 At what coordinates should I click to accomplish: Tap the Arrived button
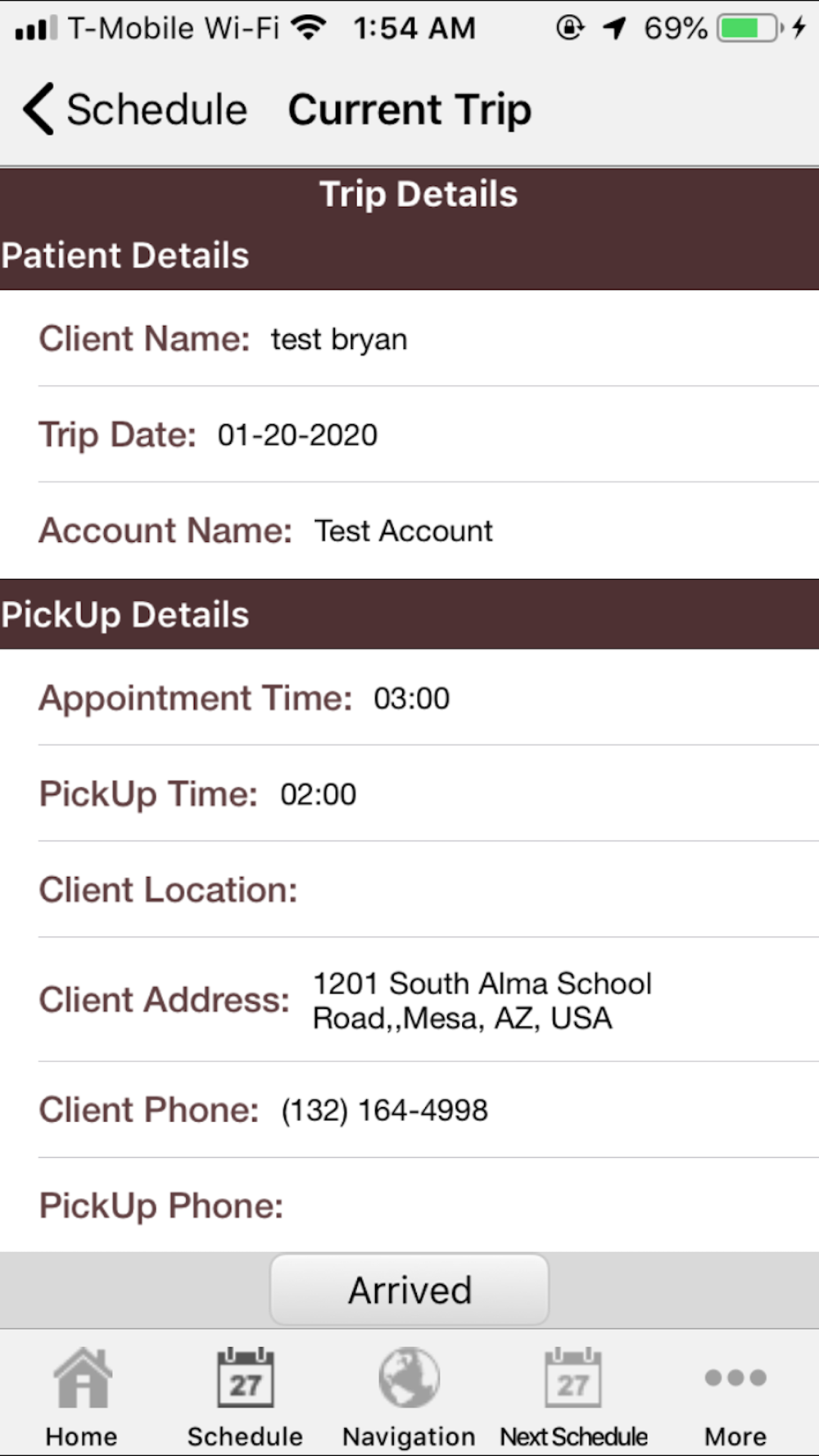coord(409,1290)
